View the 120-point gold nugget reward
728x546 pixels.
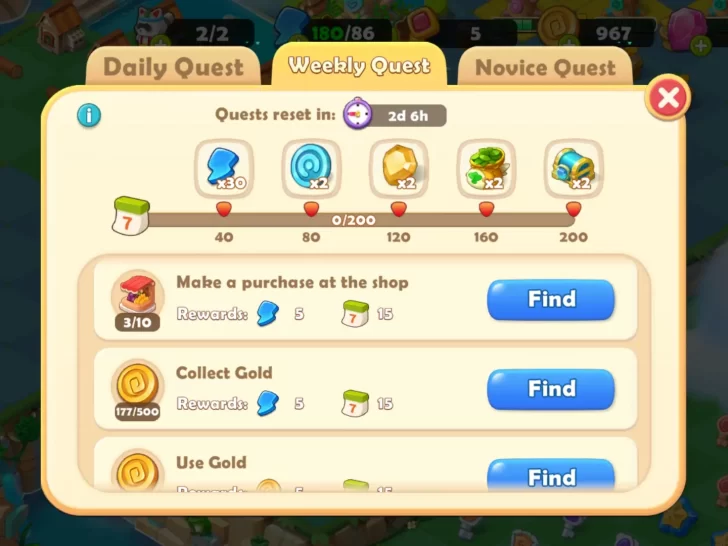(x=399, y=168)
